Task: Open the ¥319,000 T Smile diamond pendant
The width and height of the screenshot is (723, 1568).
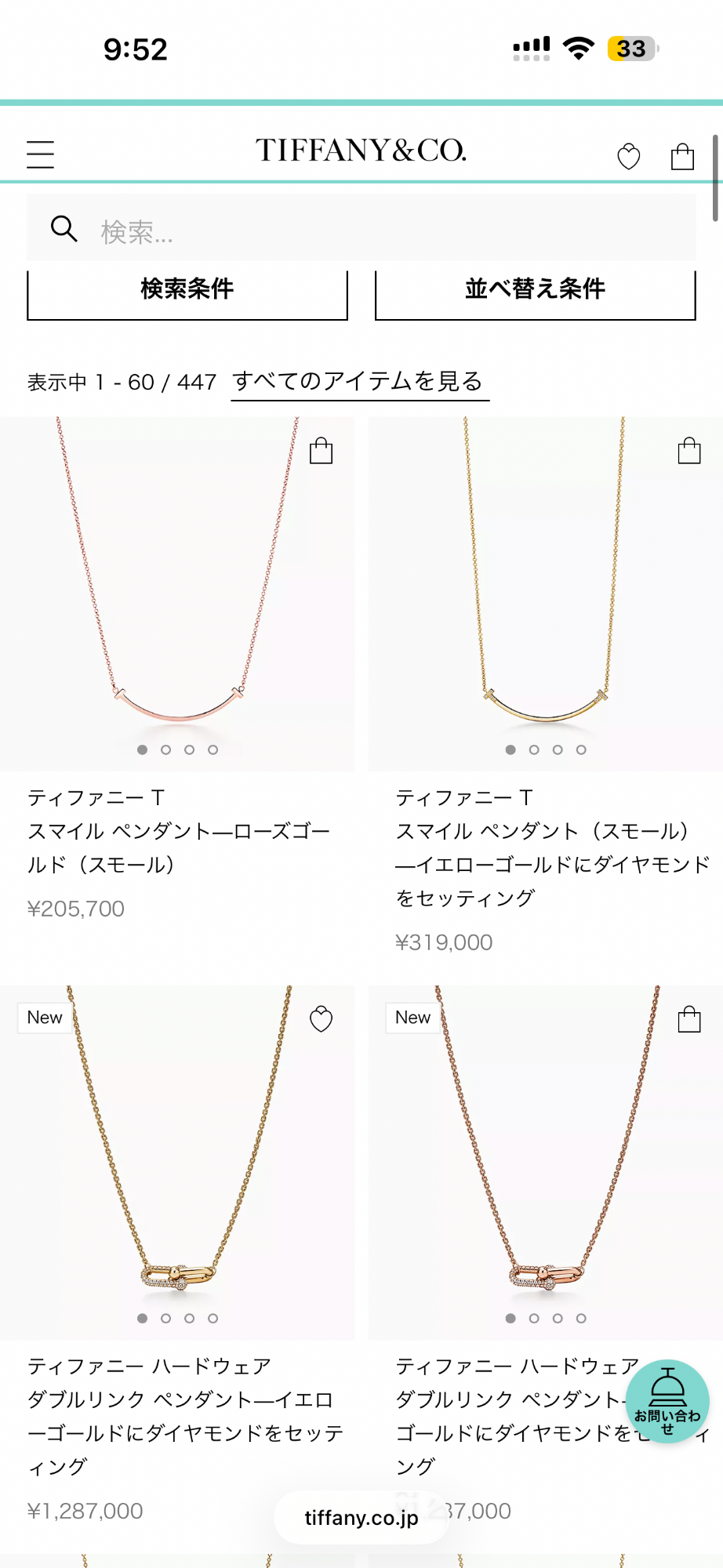Action: [x=545, y=596]
